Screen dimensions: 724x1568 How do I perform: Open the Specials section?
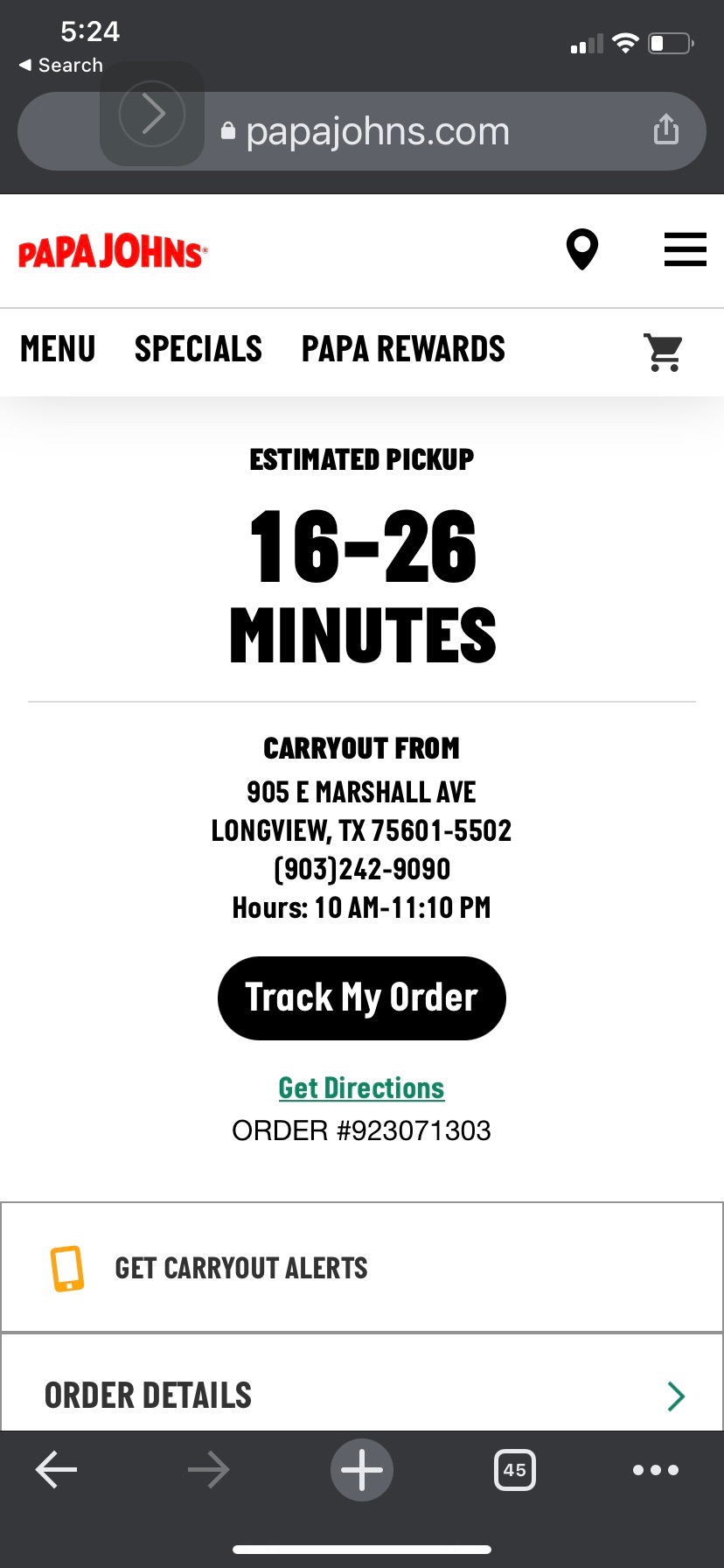coord(198,349)
